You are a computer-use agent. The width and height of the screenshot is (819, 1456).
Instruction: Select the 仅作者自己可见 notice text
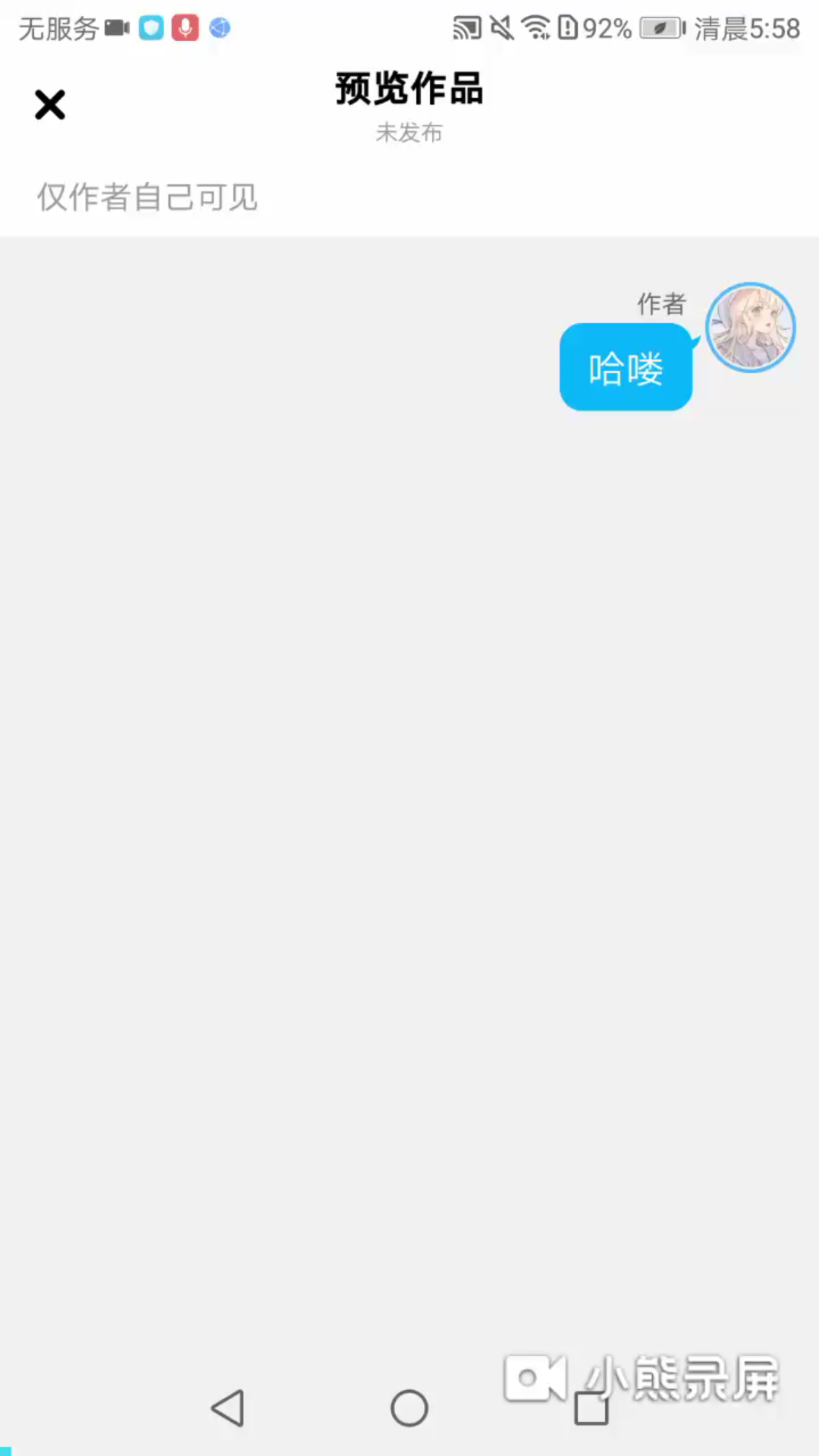[147, 198]
